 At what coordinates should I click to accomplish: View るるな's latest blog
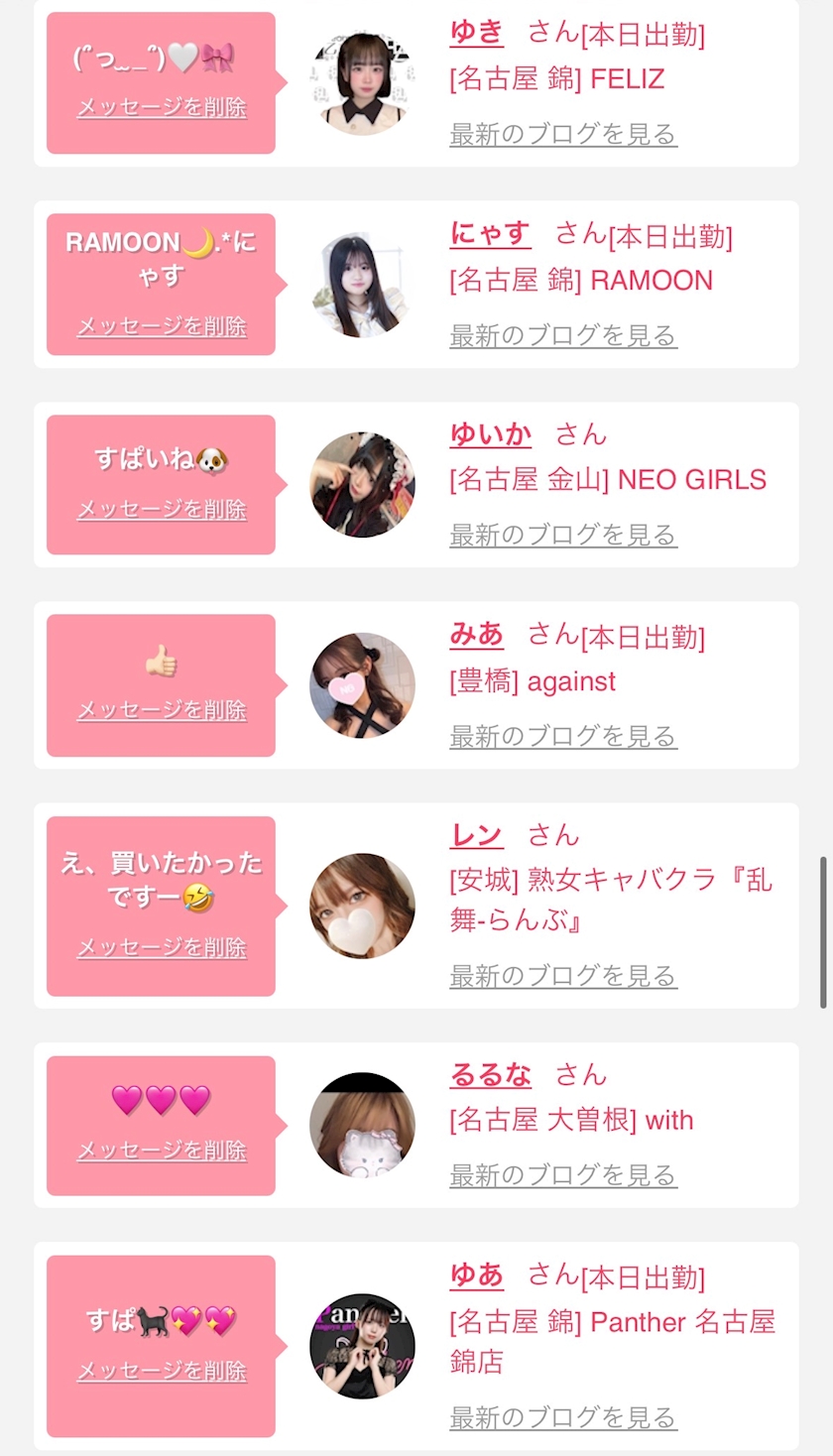[562, 1175]
